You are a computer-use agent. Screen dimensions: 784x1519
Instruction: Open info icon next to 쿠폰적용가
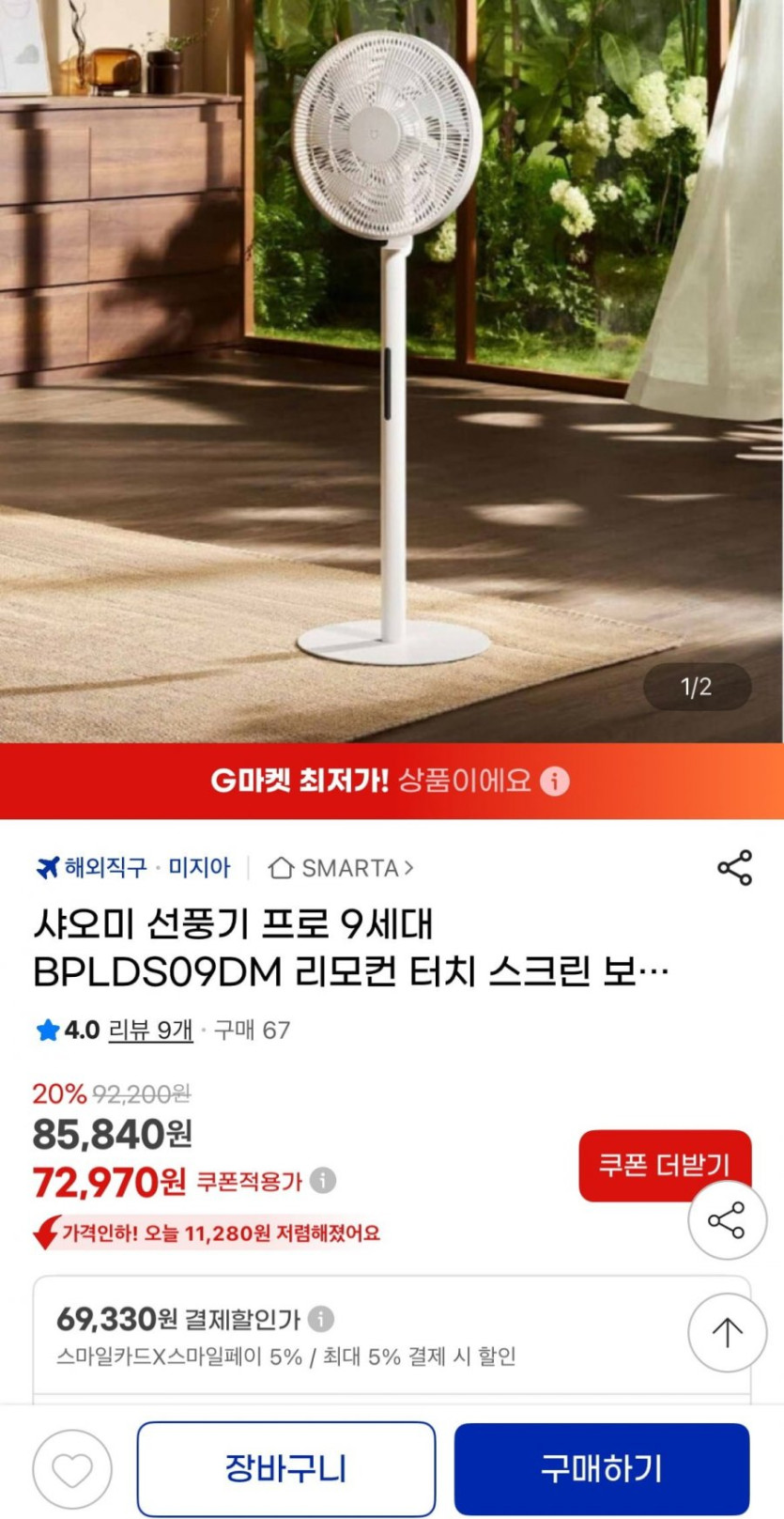click(323, 1180)
